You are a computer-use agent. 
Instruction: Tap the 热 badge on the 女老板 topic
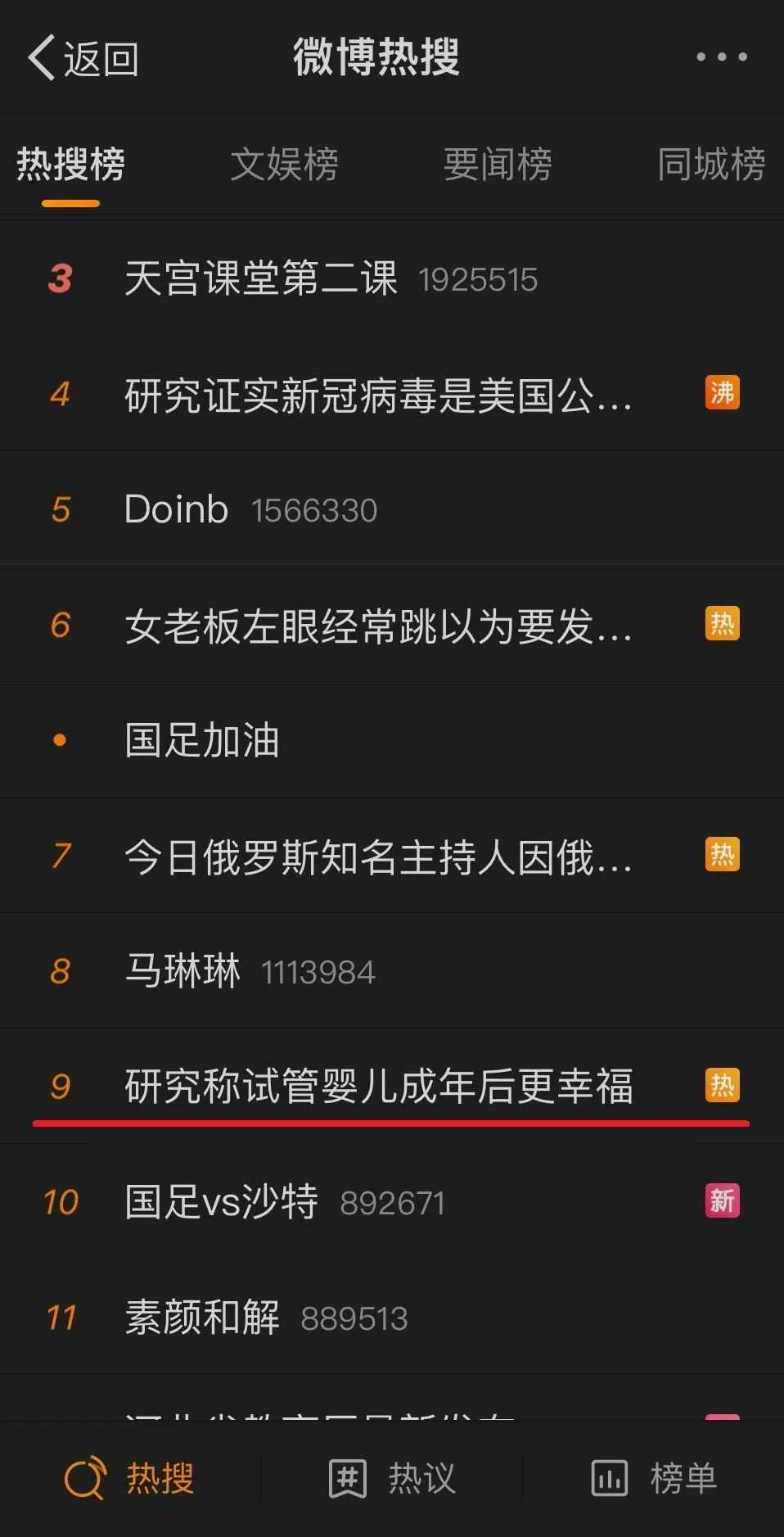(723, 624)
